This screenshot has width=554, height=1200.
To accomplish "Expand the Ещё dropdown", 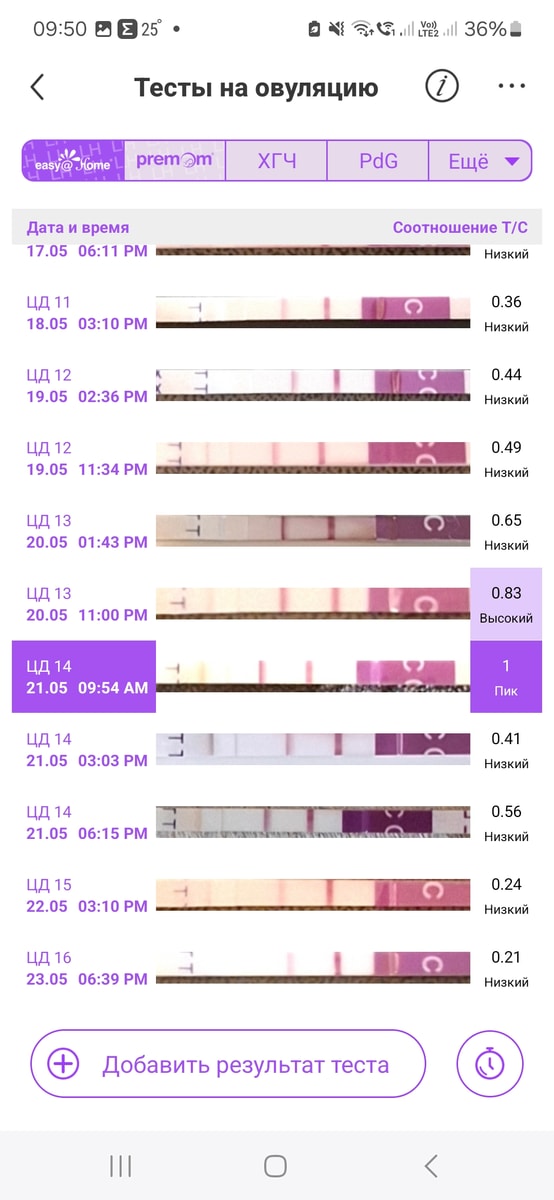I will tap(481, 160).
